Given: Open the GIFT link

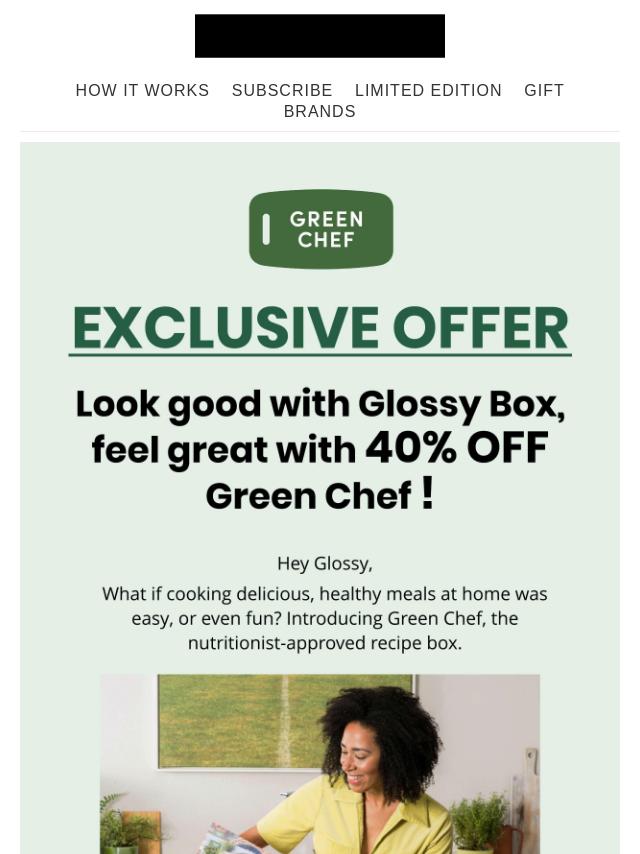Looking at the screenshot, I should pos(544,91).
